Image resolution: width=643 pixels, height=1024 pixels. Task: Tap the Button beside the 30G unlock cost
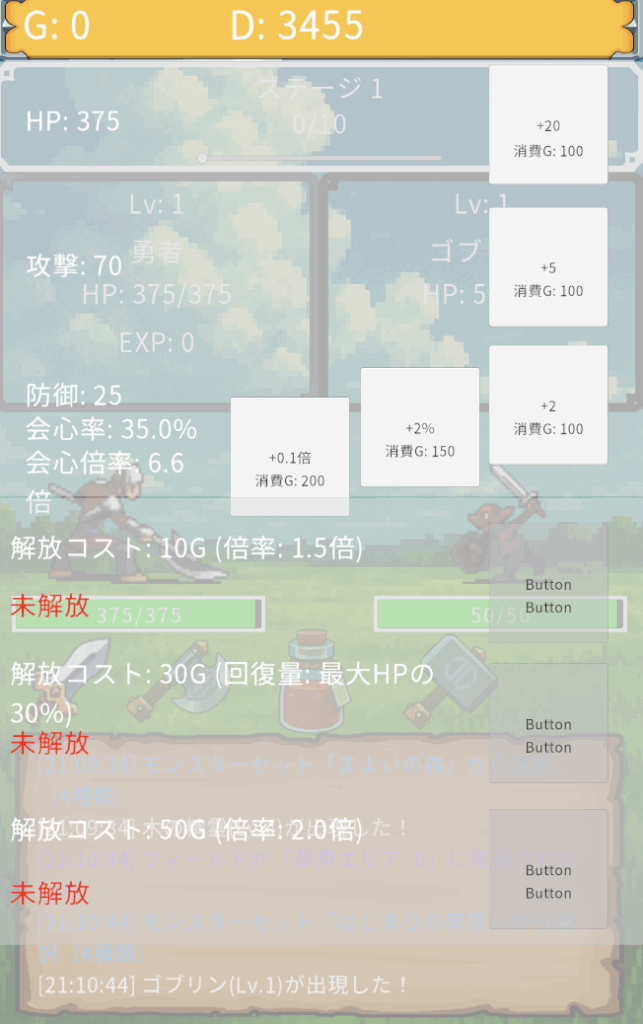point(548,724)
